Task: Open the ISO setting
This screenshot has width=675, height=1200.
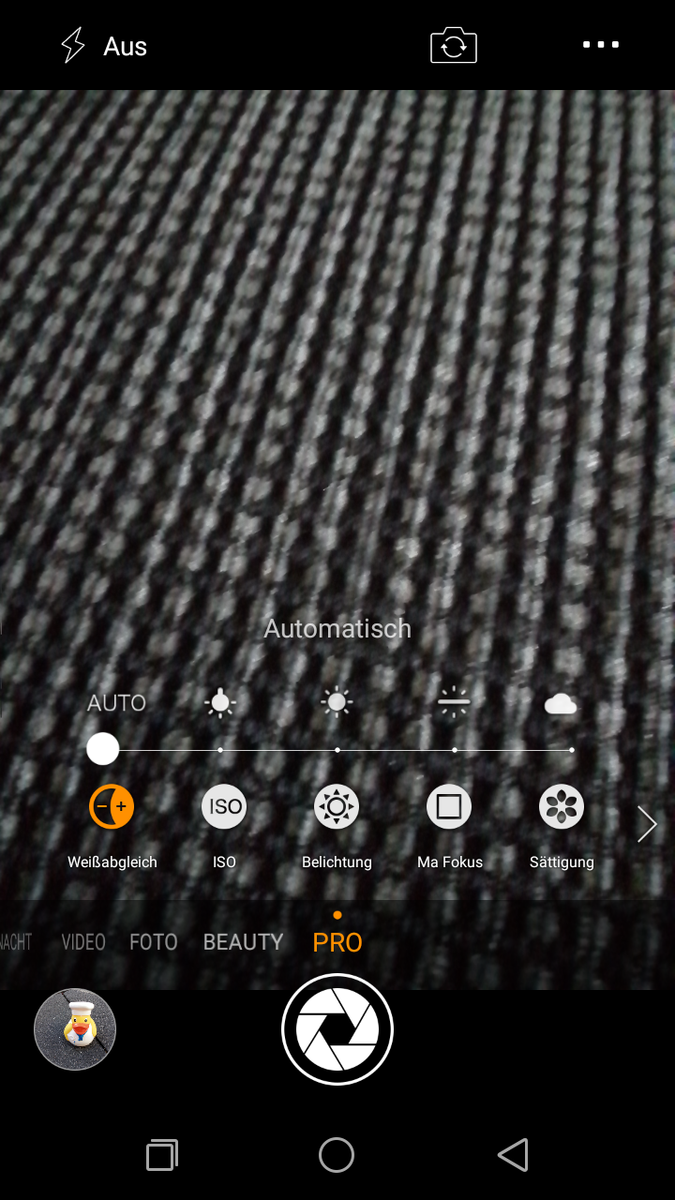Action: pyautogui.click(x=224, y=807)
